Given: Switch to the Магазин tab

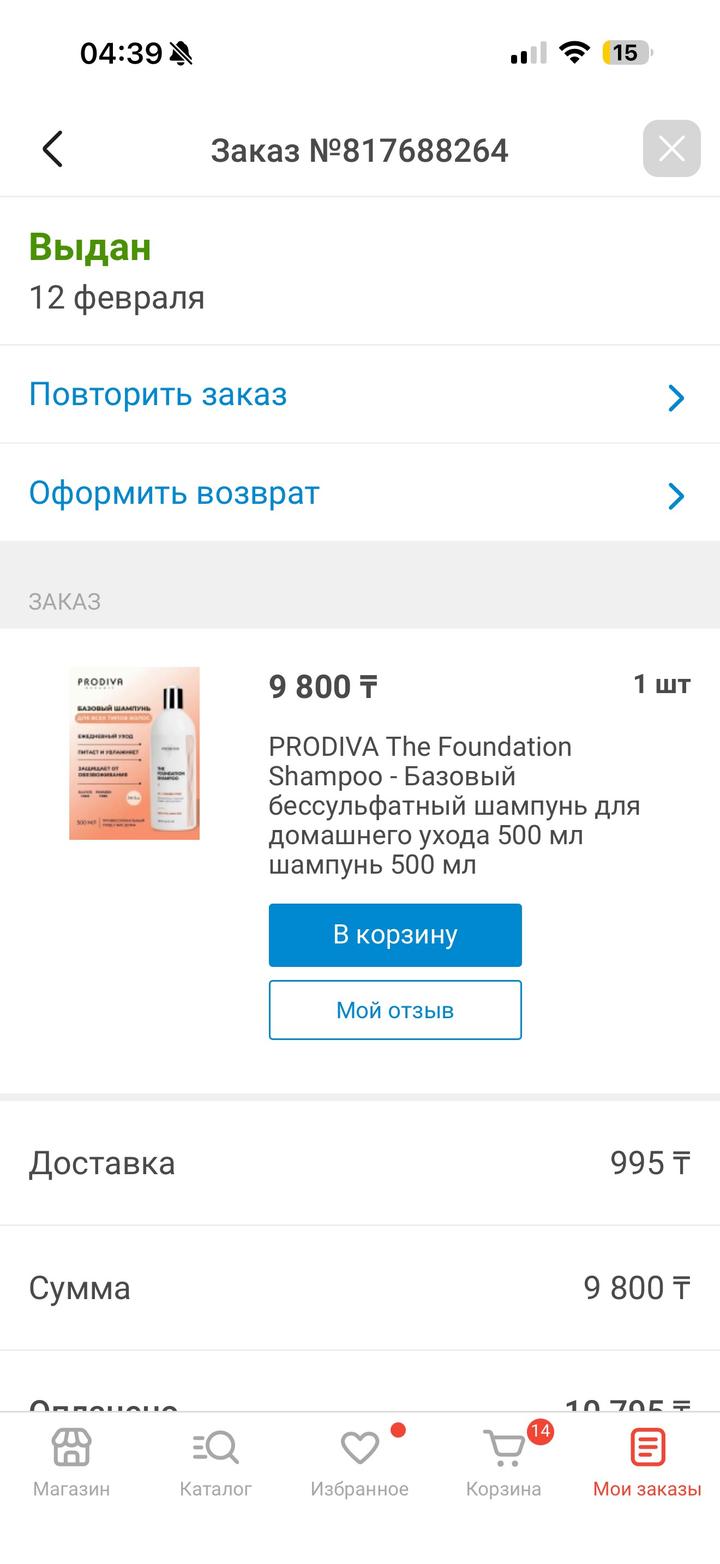Looking at the screenshot, I should 71,1461.
